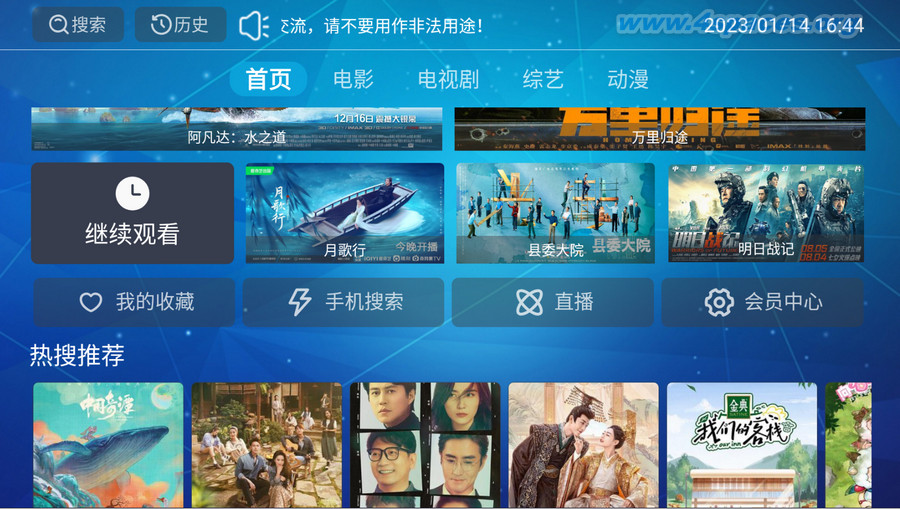The height and width of the screenshot is (509, 900).
Task: Switch to the 电影 tab
Action: 353,79
